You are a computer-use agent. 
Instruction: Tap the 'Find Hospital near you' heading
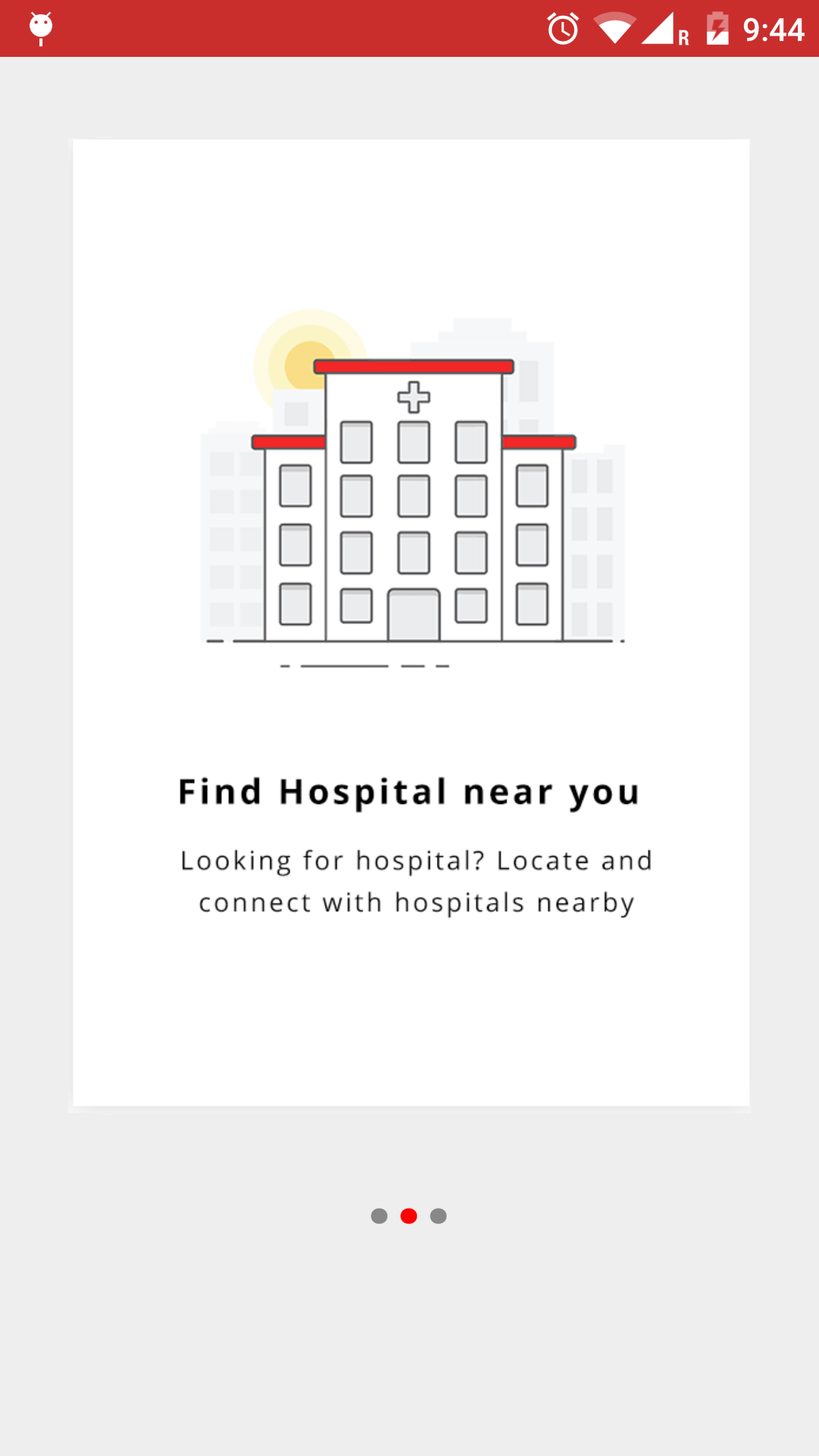[x=408, y=791]
